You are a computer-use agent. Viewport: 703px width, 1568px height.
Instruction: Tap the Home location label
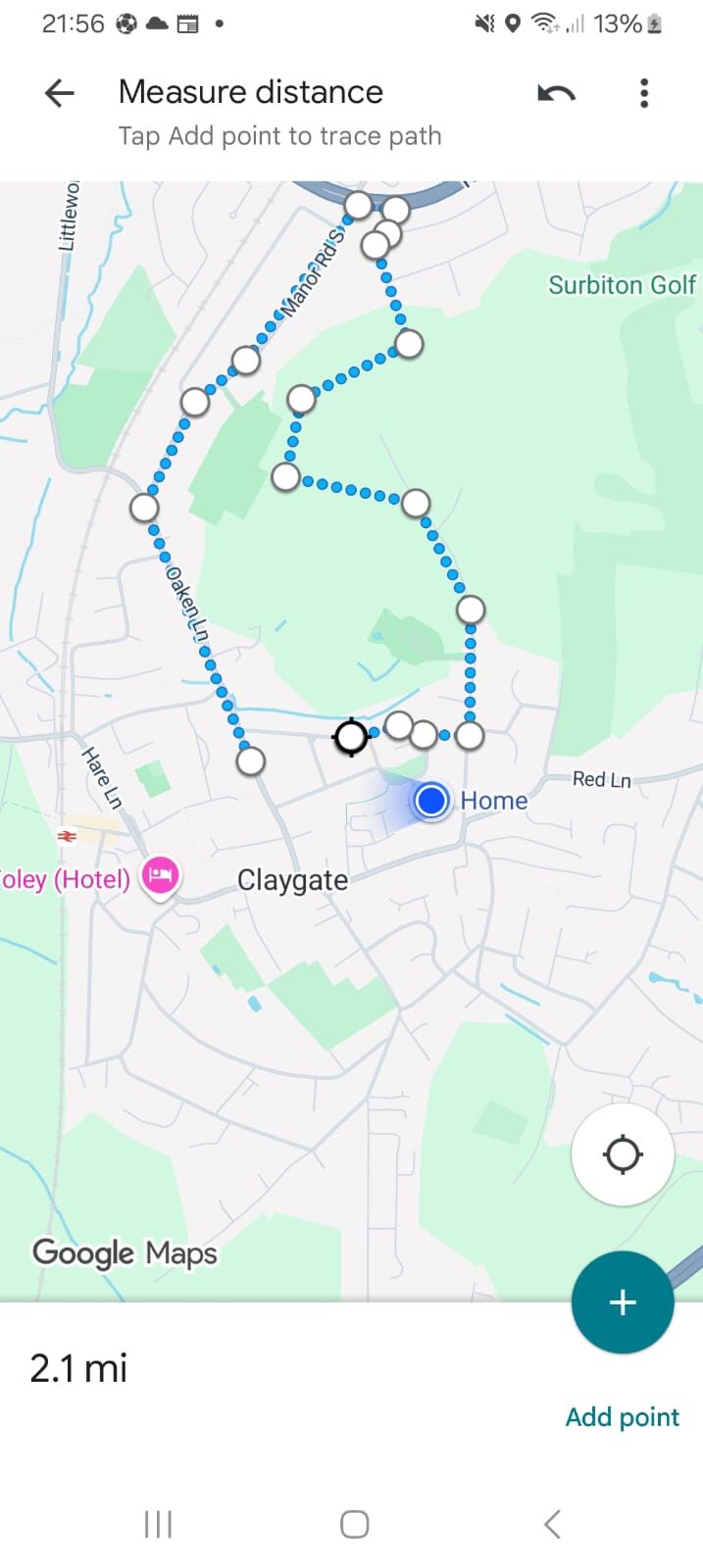point(493,801)
